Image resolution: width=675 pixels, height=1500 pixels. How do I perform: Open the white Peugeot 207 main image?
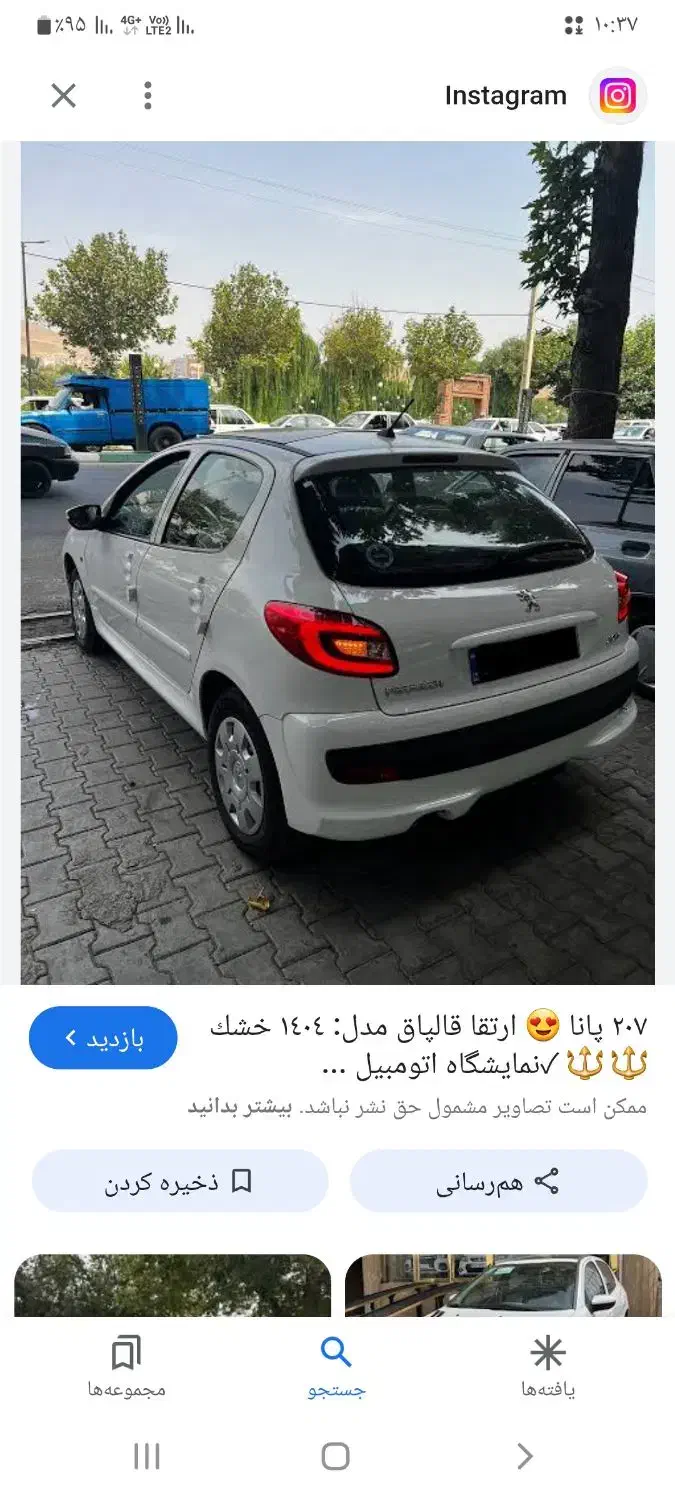coord(338,562)
